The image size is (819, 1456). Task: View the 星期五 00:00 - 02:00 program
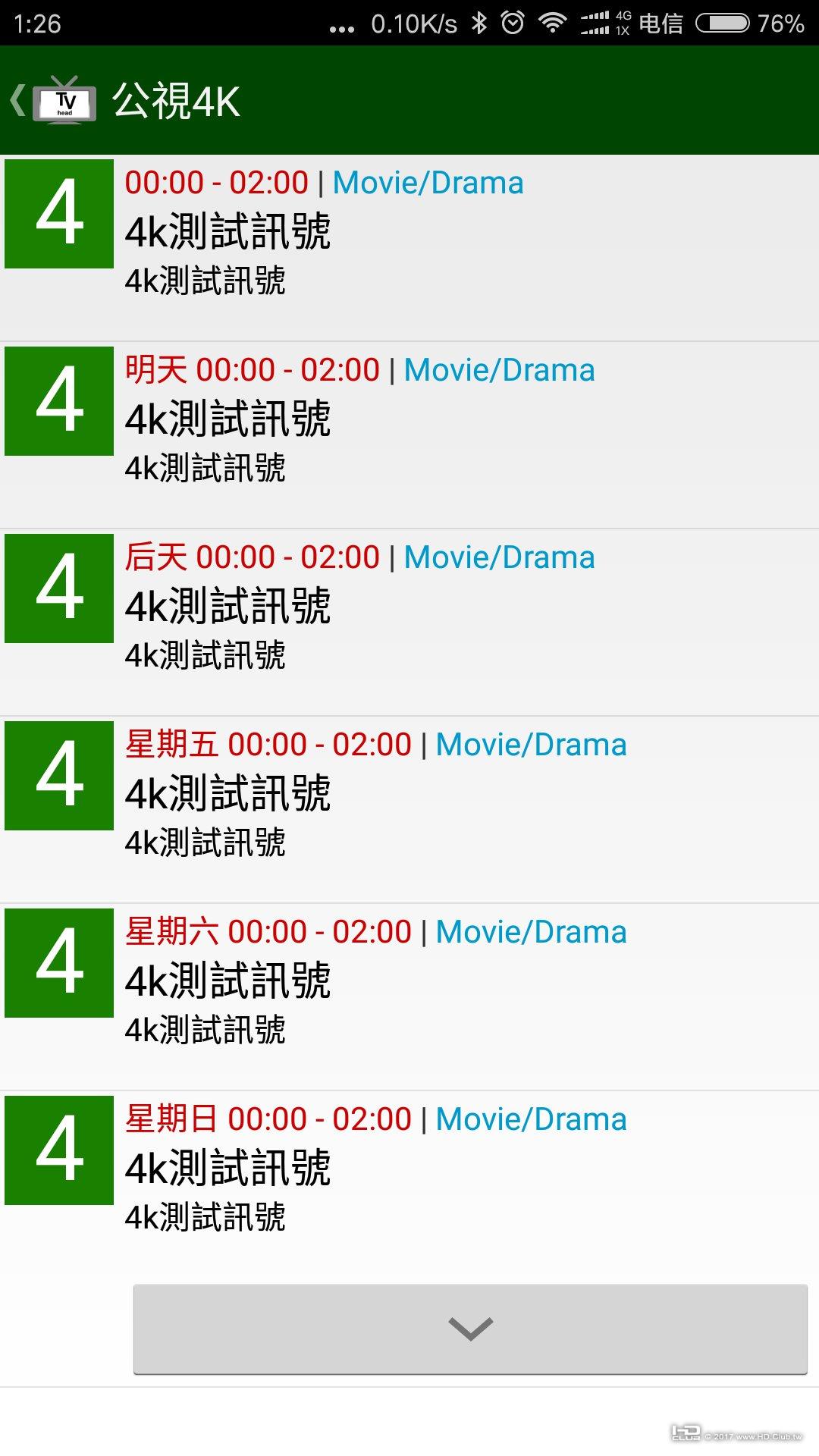409,809
